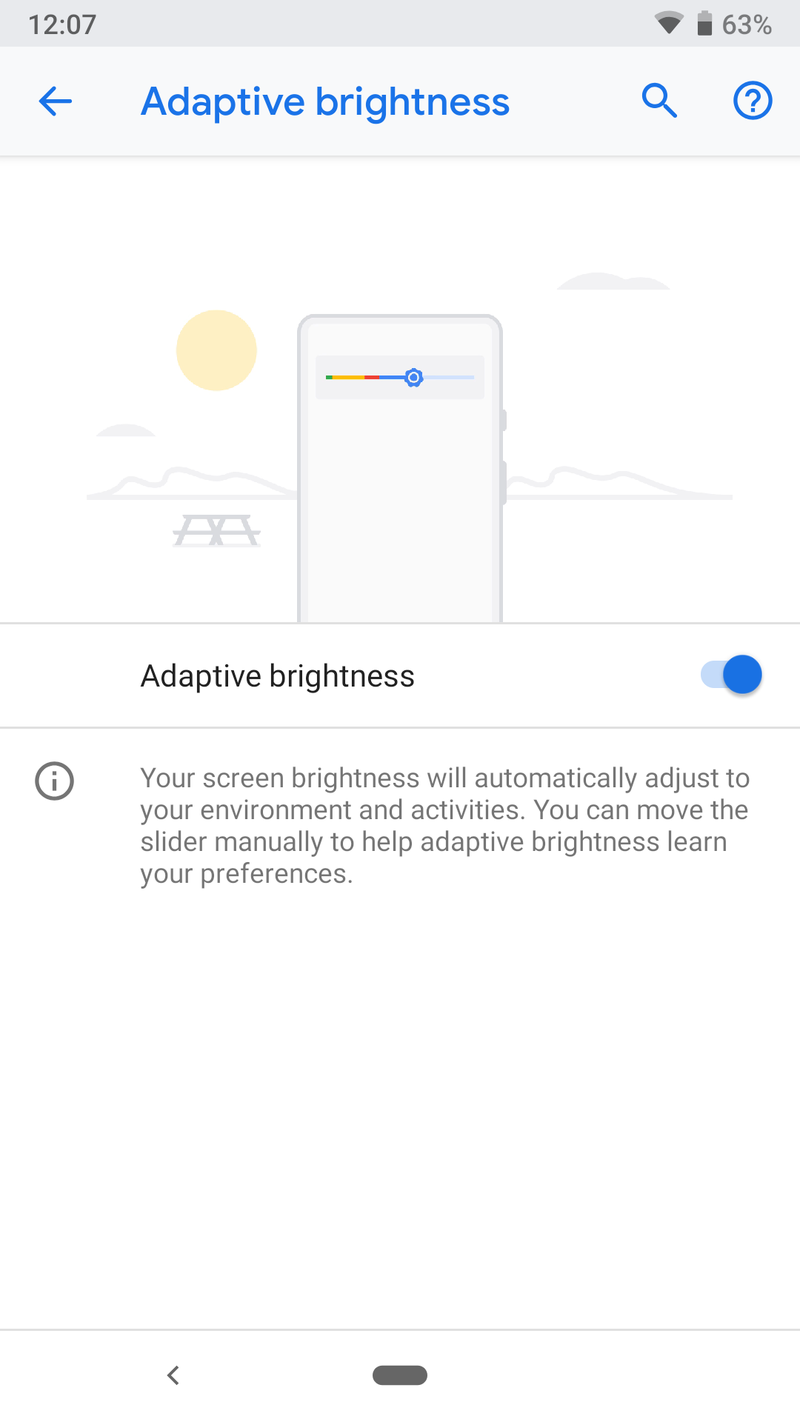Tap the 63% battery percentage text
This screenshot has width=800, height=1422.
tap(744, 23)
